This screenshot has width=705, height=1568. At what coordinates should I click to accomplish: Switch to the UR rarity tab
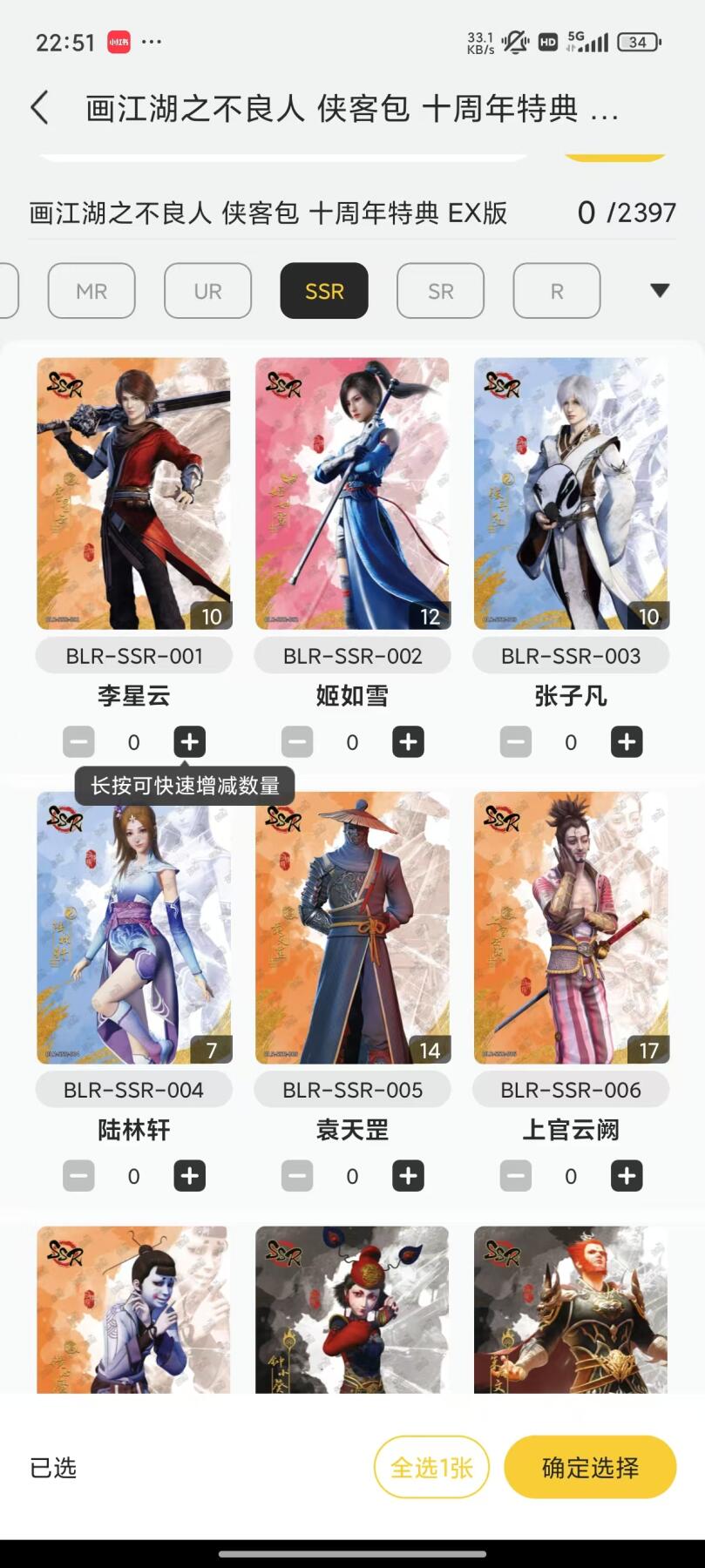207,291
